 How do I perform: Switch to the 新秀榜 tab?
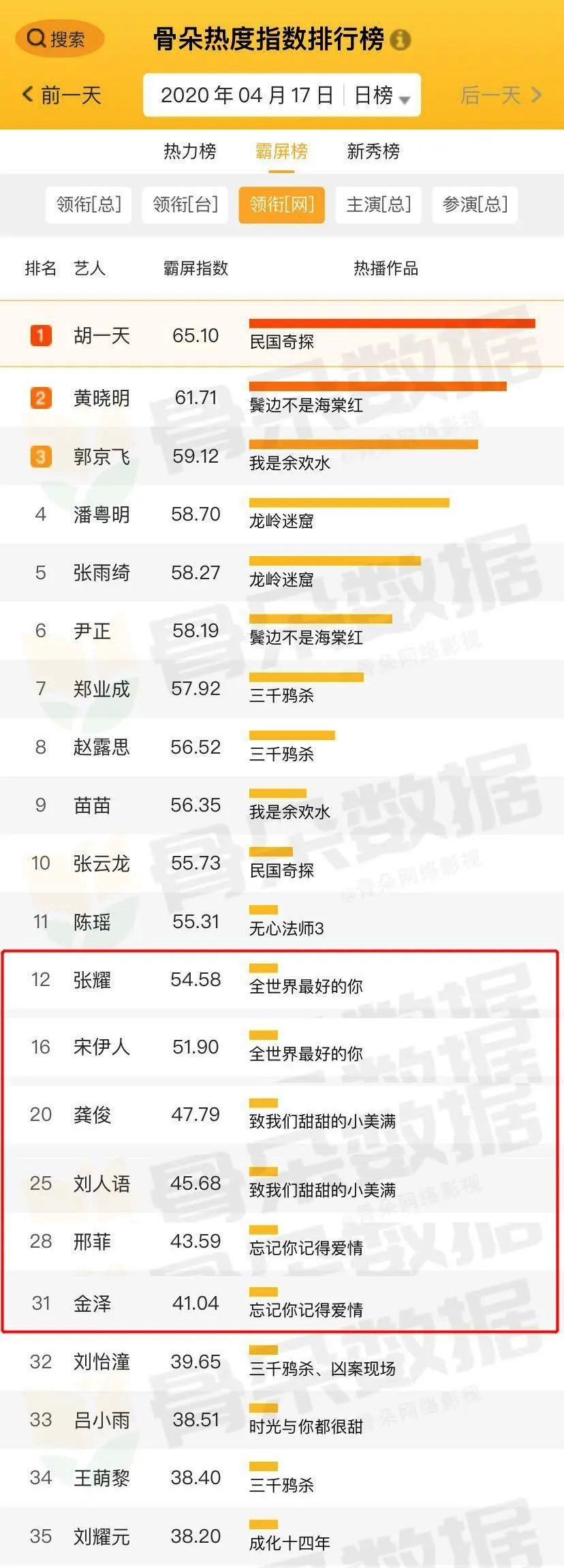pyautogui.click(x=373, y=151)
